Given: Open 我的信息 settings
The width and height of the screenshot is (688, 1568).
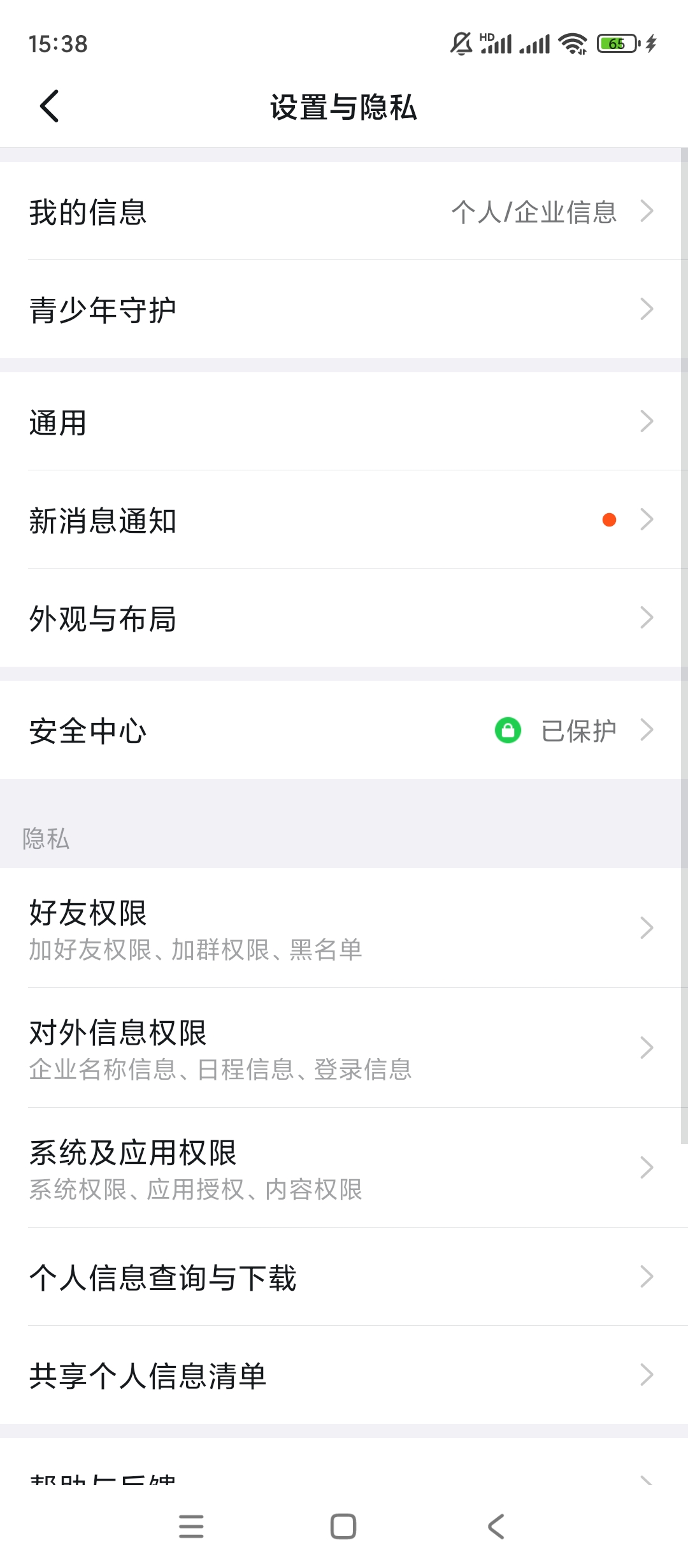Looking at the screenshot, I should (344, 212).
